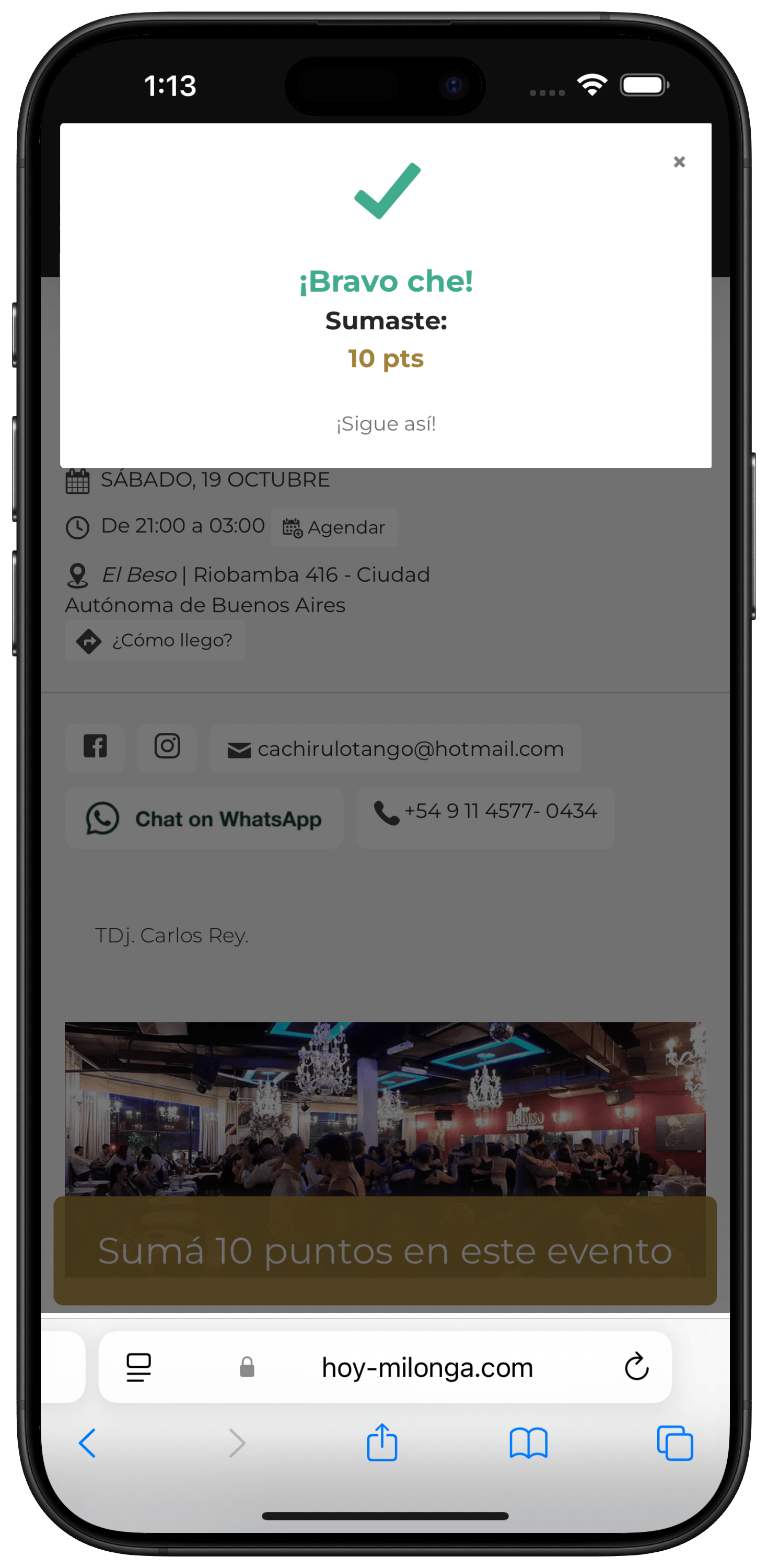Tap the Agendar calendar button
This screenshot has height=1568, width=768.
click(334, 527)
